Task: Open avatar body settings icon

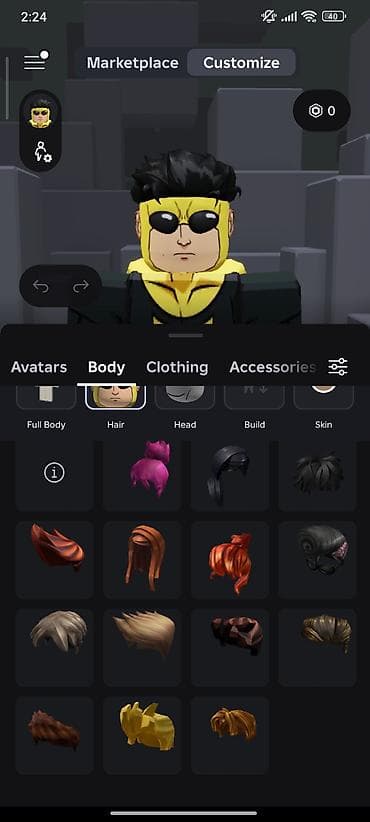Action: 42,152
